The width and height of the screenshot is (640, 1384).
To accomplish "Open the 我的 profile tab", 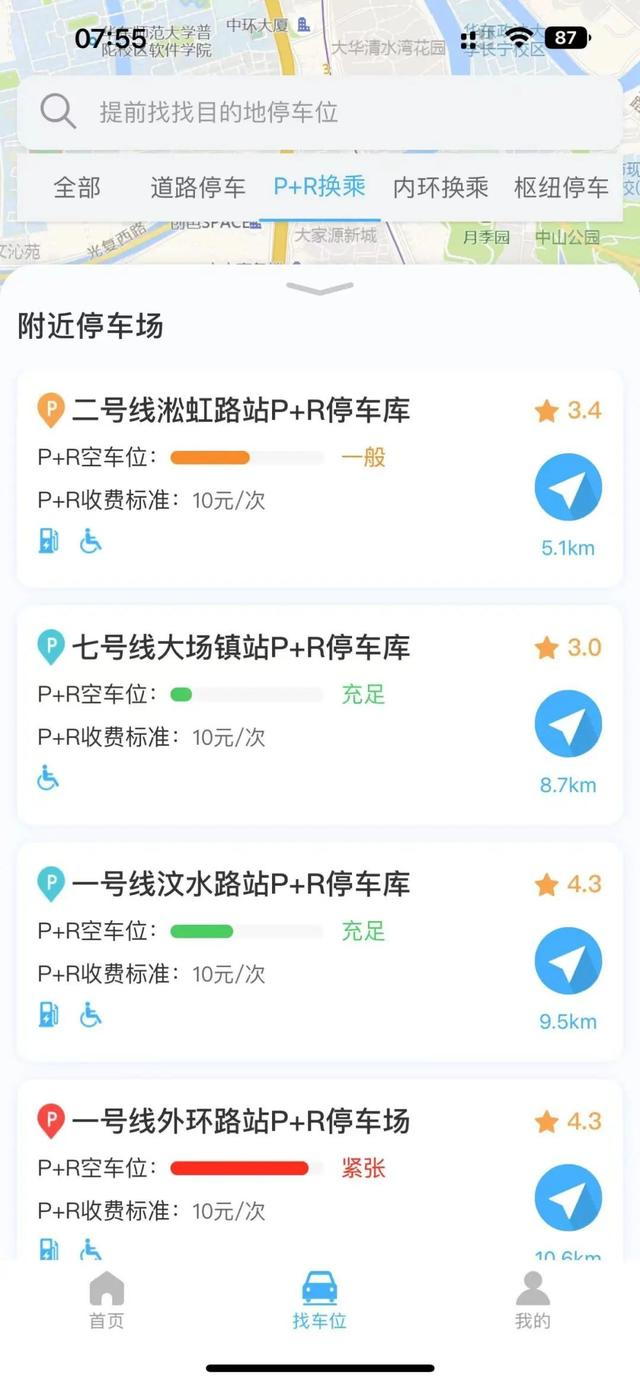I will [533, 1301].
